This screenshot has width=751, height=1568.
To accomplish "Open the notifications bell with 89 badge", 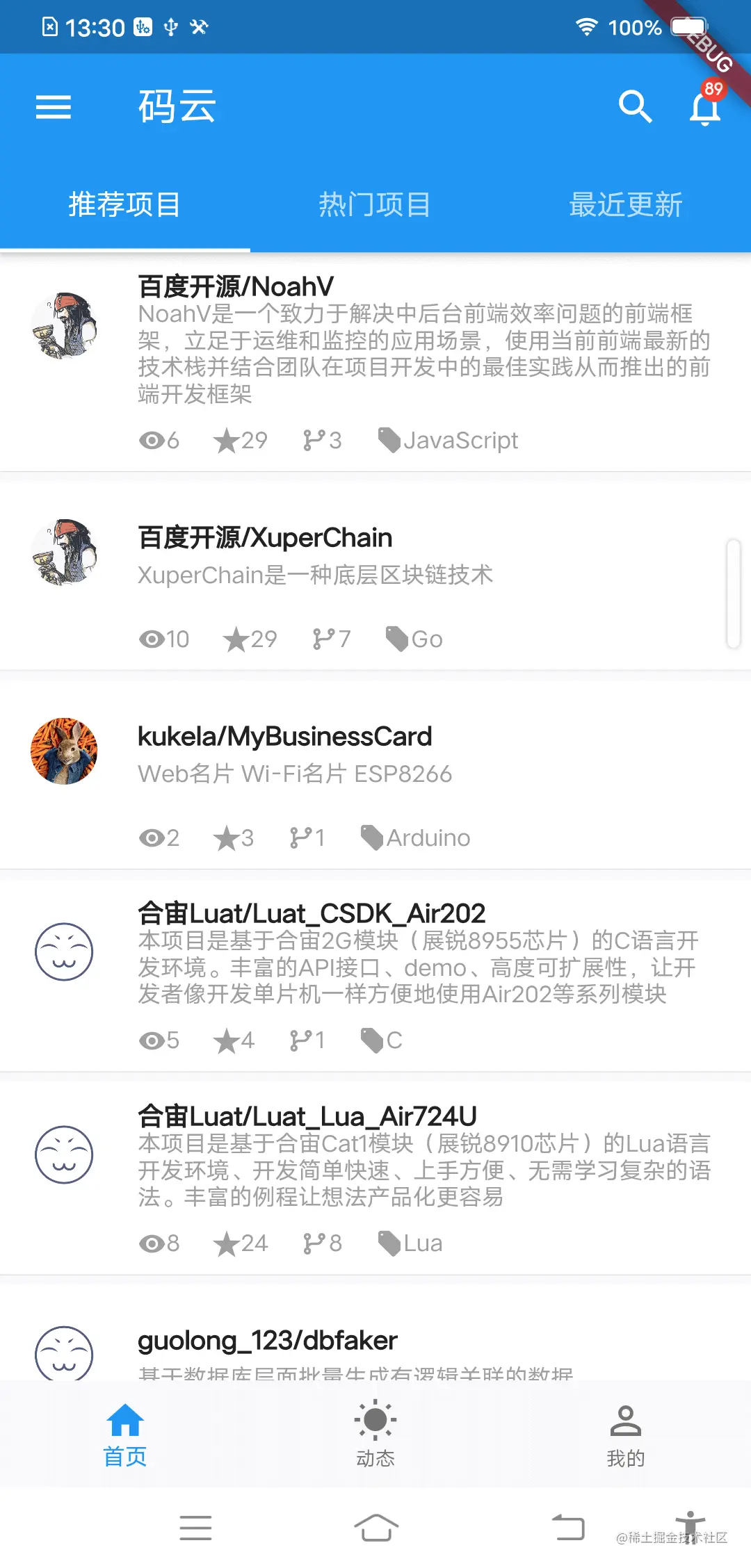I will point(705,107).
